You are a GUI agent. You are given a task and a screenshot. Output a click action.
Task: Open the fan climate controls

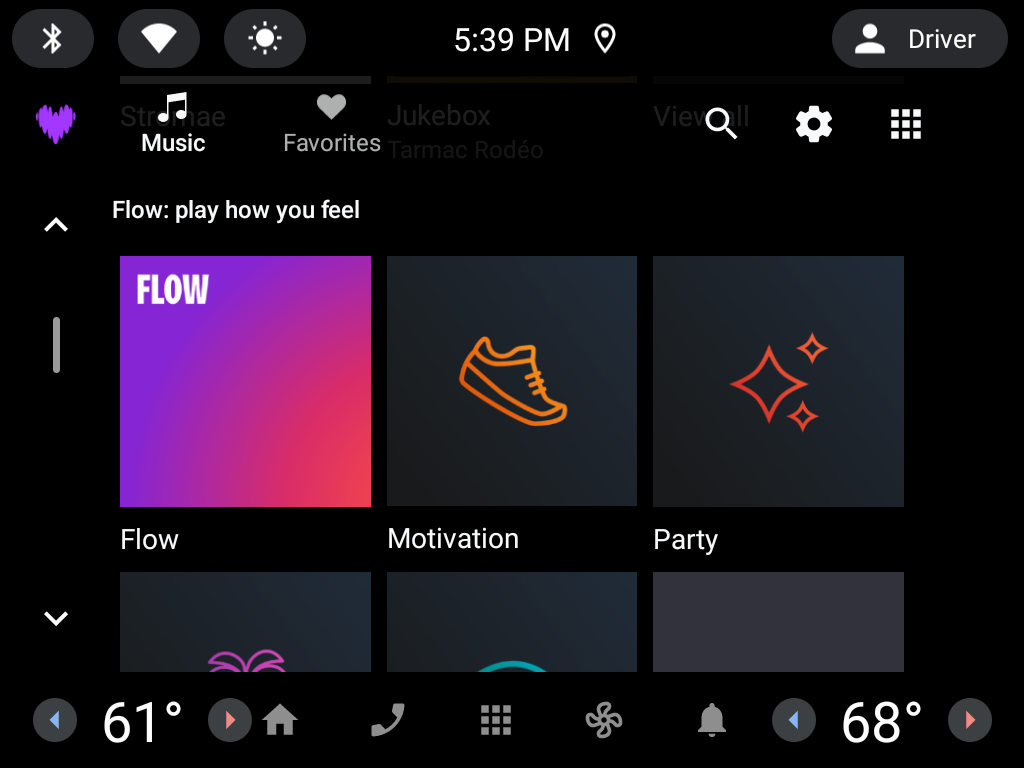[604, 720]
